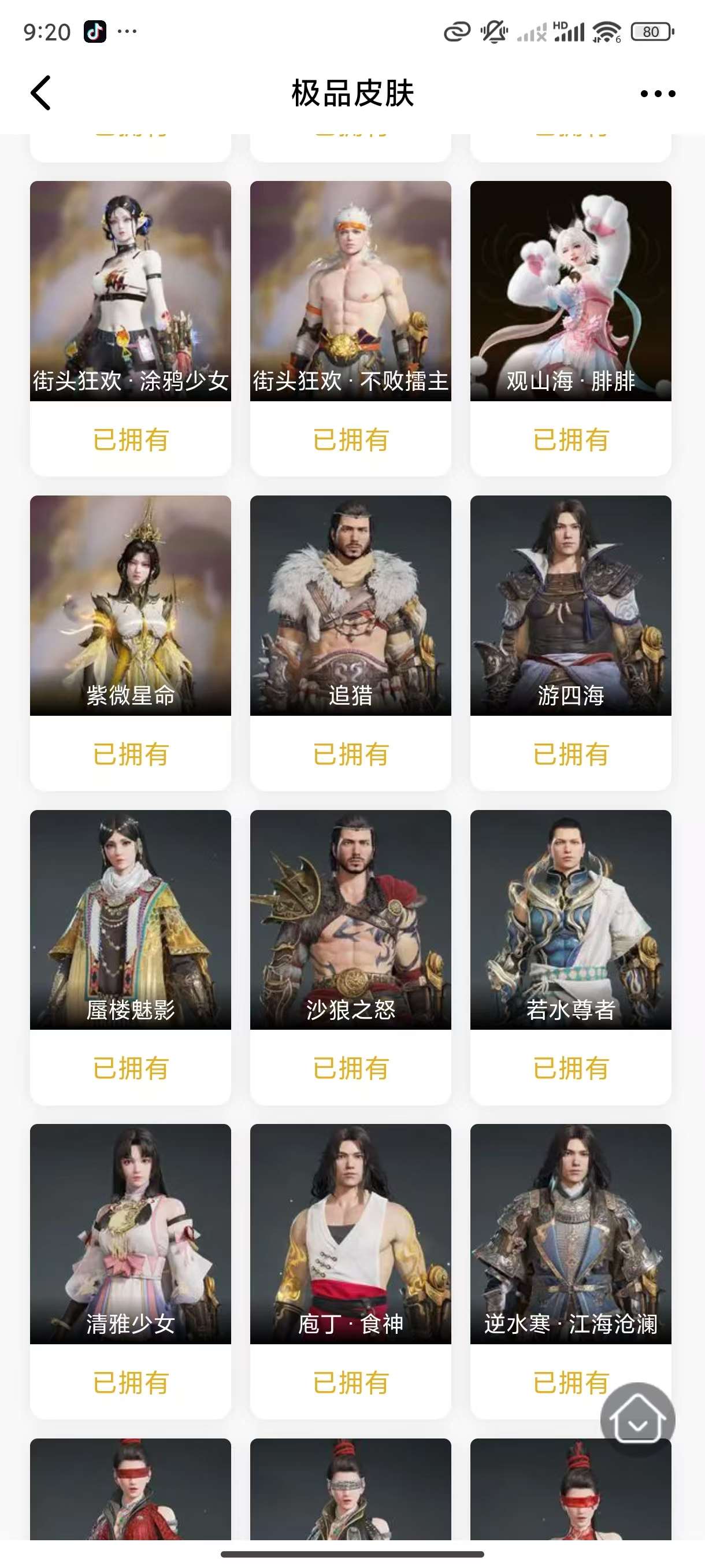Tap the floating home button
705x1568 pixels.
coord(637,1419)
